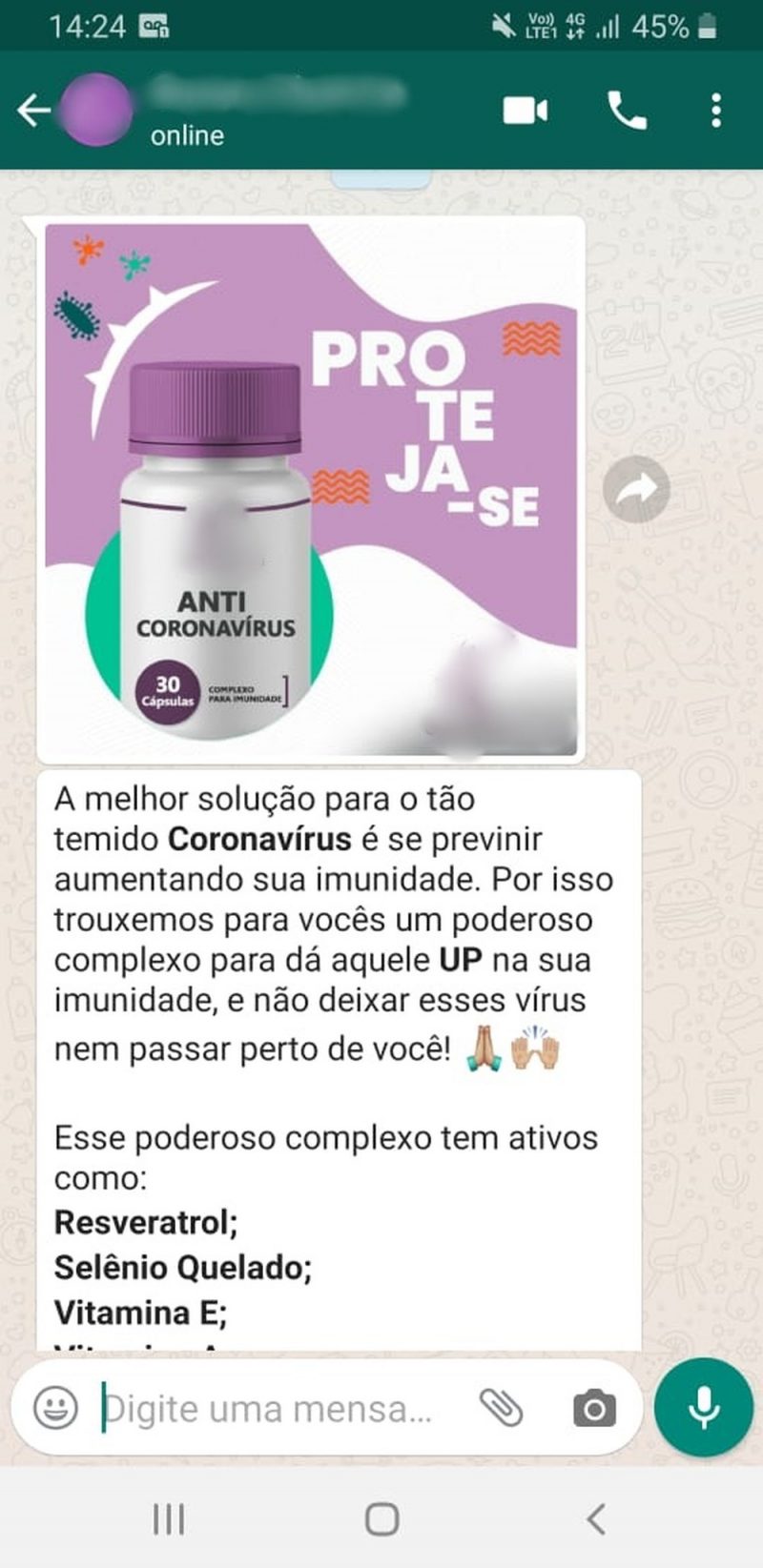763x1568 pixels.
Task: Open the Anti Coronavírus image message
Action: [x=311, y=490]
